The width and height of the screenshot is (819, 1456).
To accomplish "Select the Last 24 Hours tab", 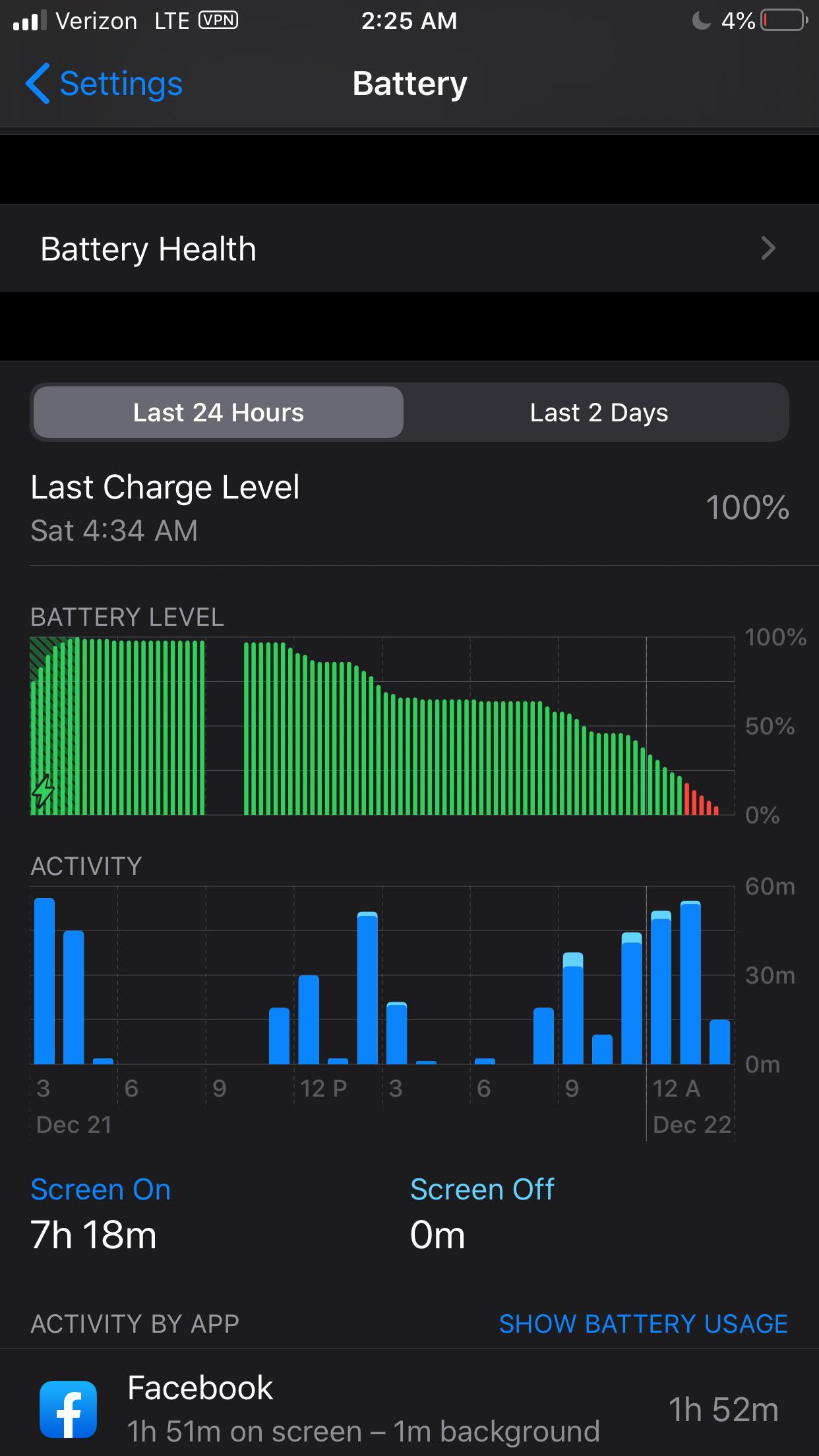I will pyautogui.click(x=218, y=412).
